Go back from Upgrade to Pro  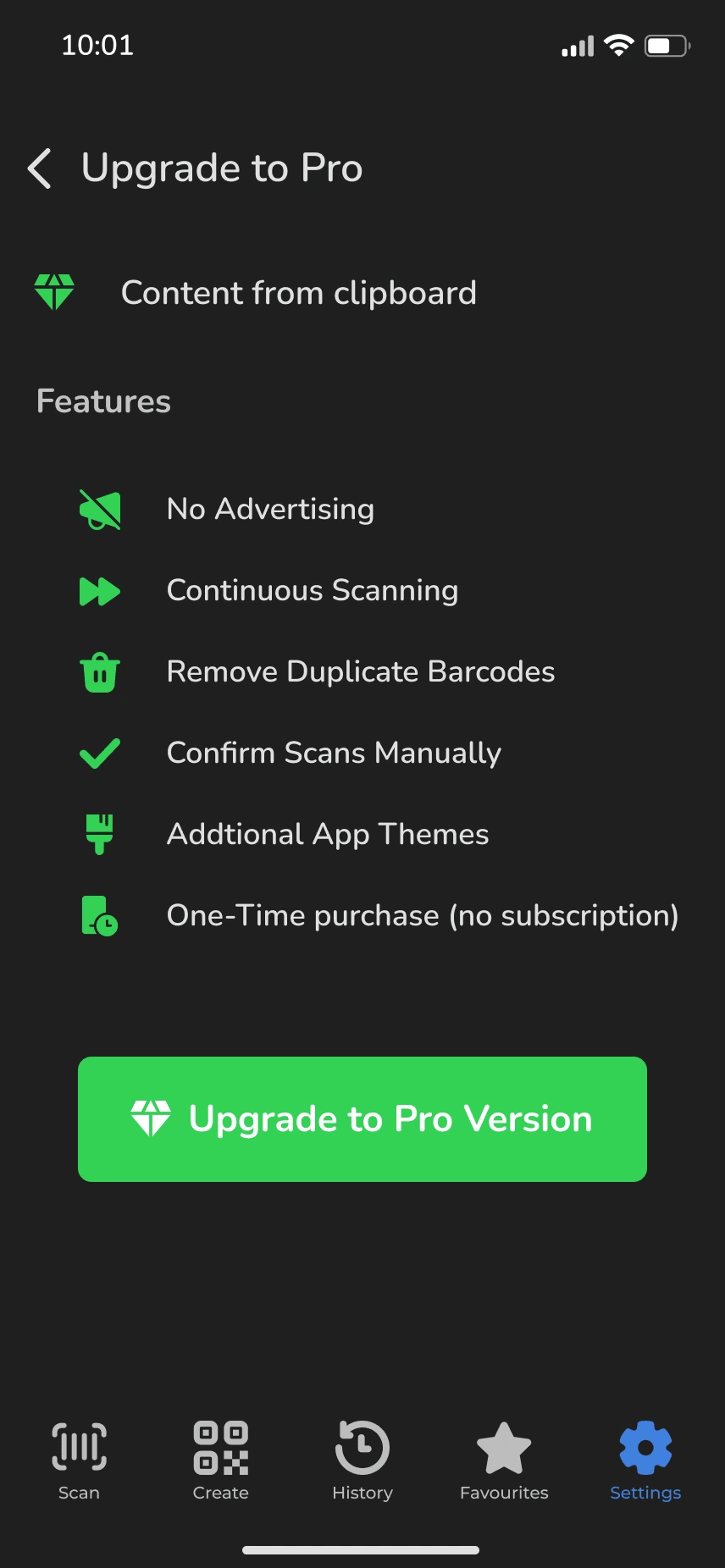tap(40, 168)
